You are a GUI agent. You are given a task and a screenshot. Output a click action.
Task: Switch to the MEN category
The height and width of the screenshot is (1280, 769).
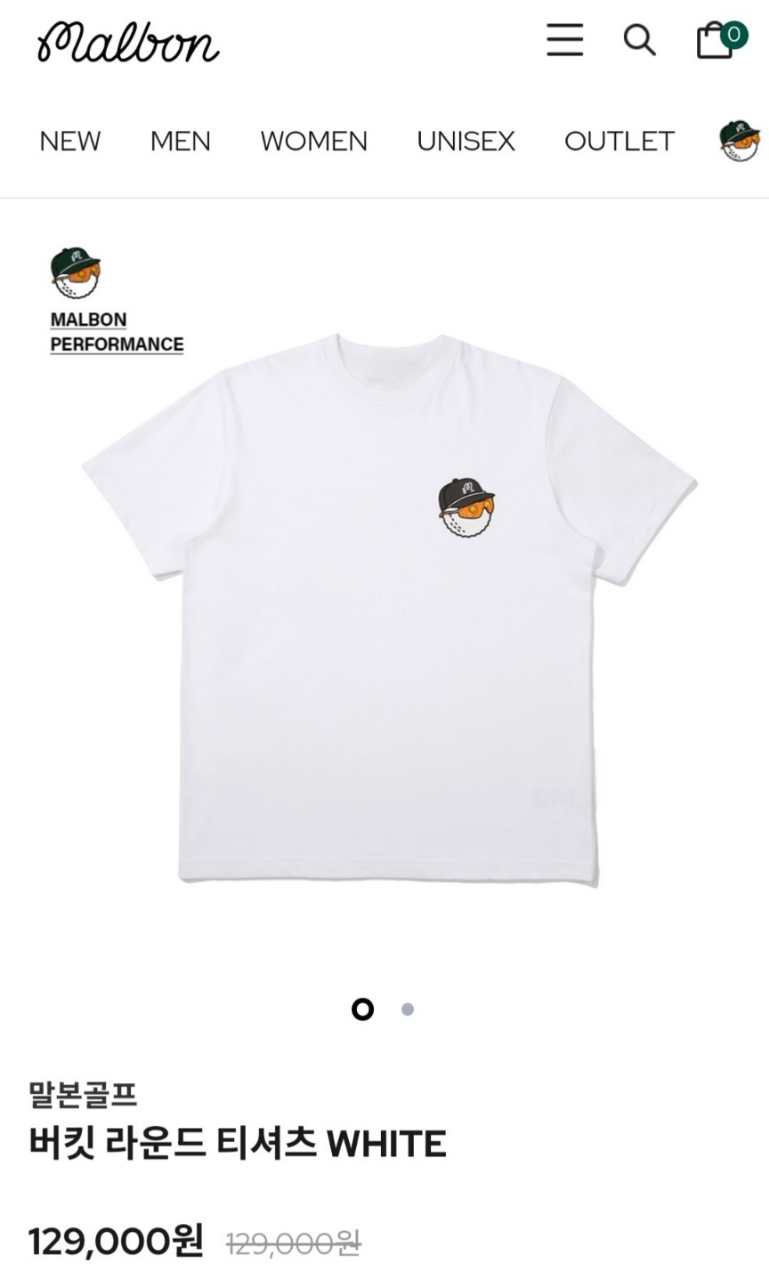pos(180,141)
